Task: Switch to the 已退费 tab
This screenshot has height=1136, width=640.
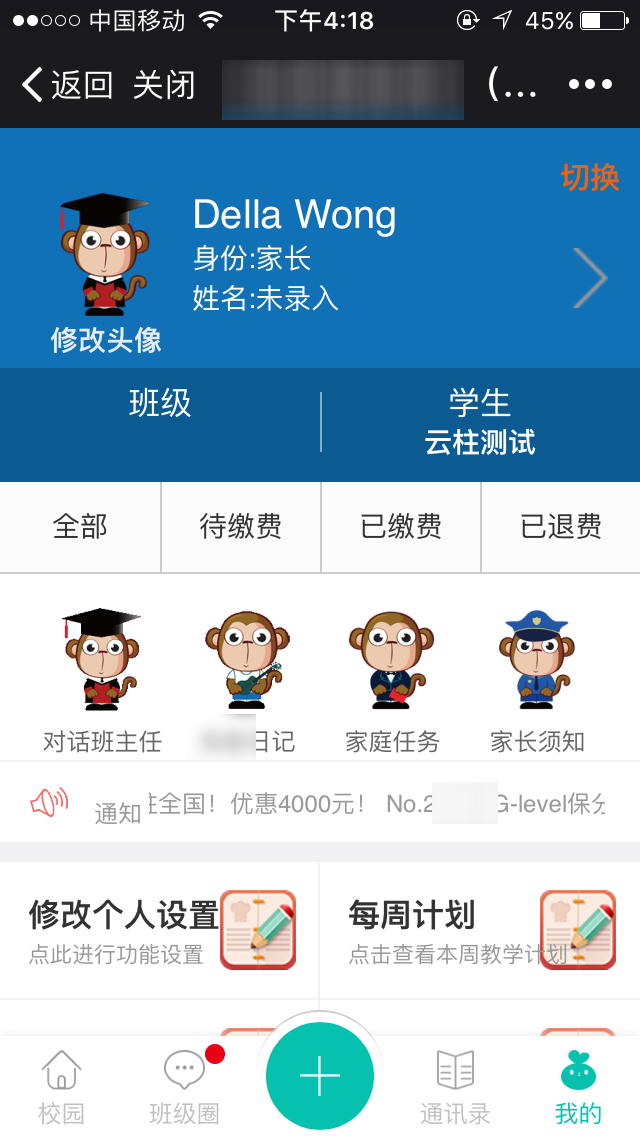Action: [561, 527]
